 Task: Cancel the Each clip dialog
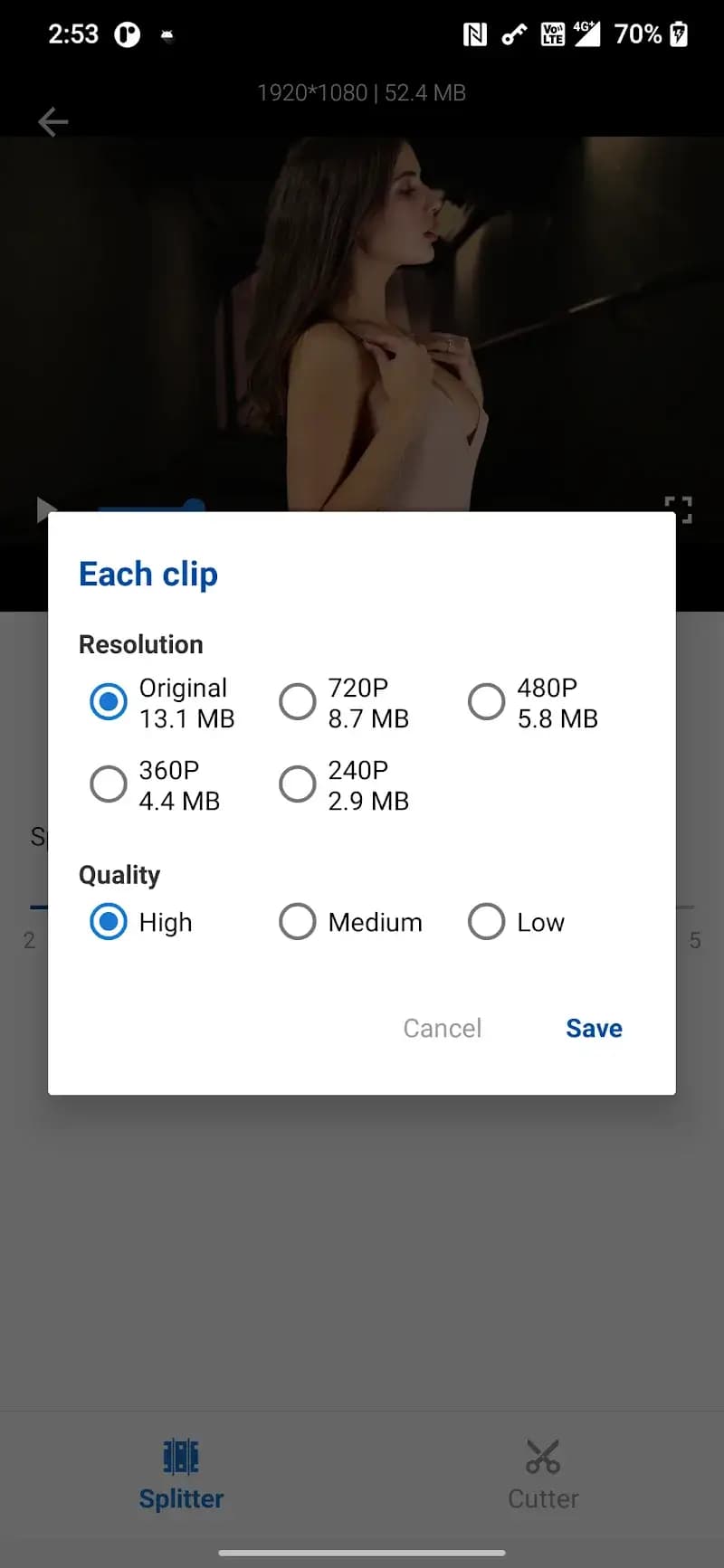point(442,1029)
